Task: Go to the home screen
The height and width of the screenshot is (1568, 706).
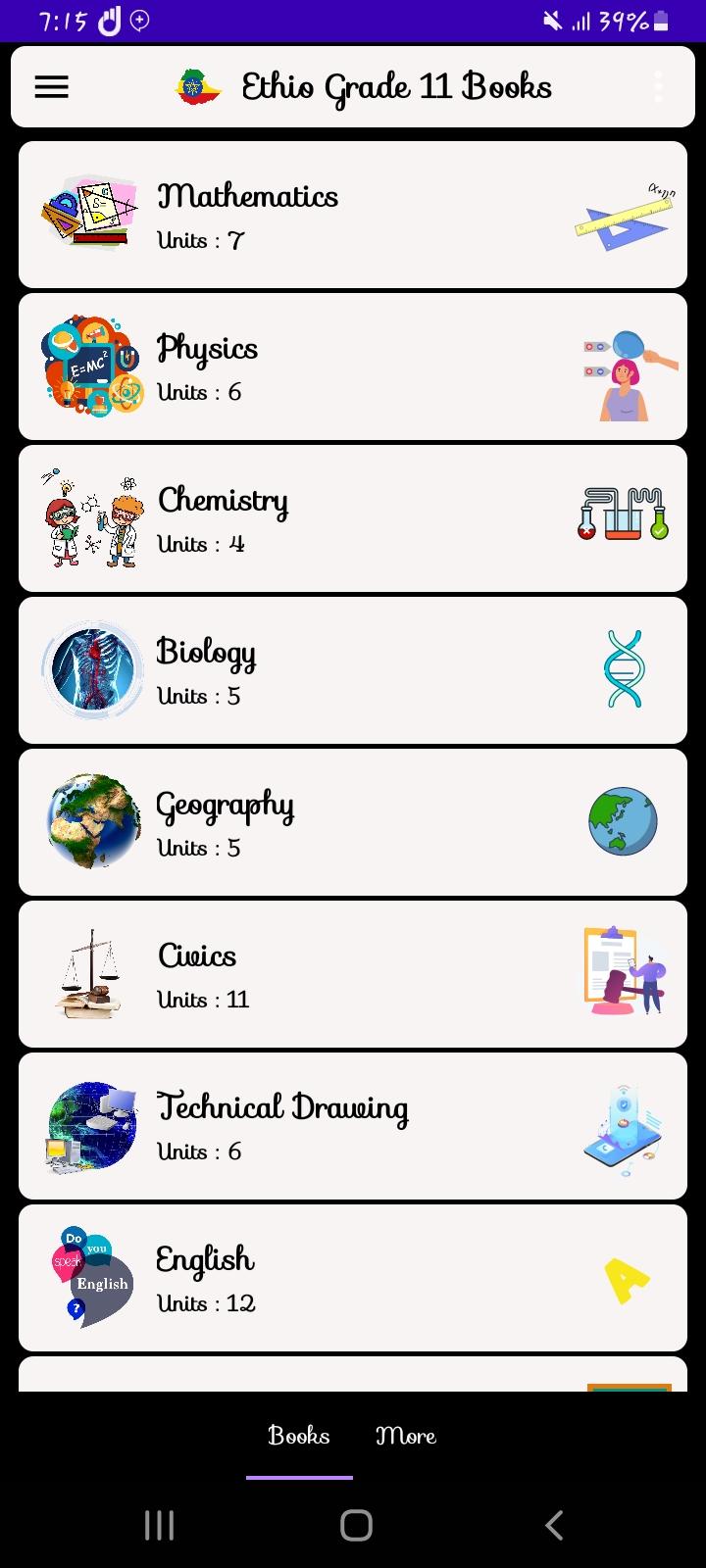Action: [x=356, y=1525]
